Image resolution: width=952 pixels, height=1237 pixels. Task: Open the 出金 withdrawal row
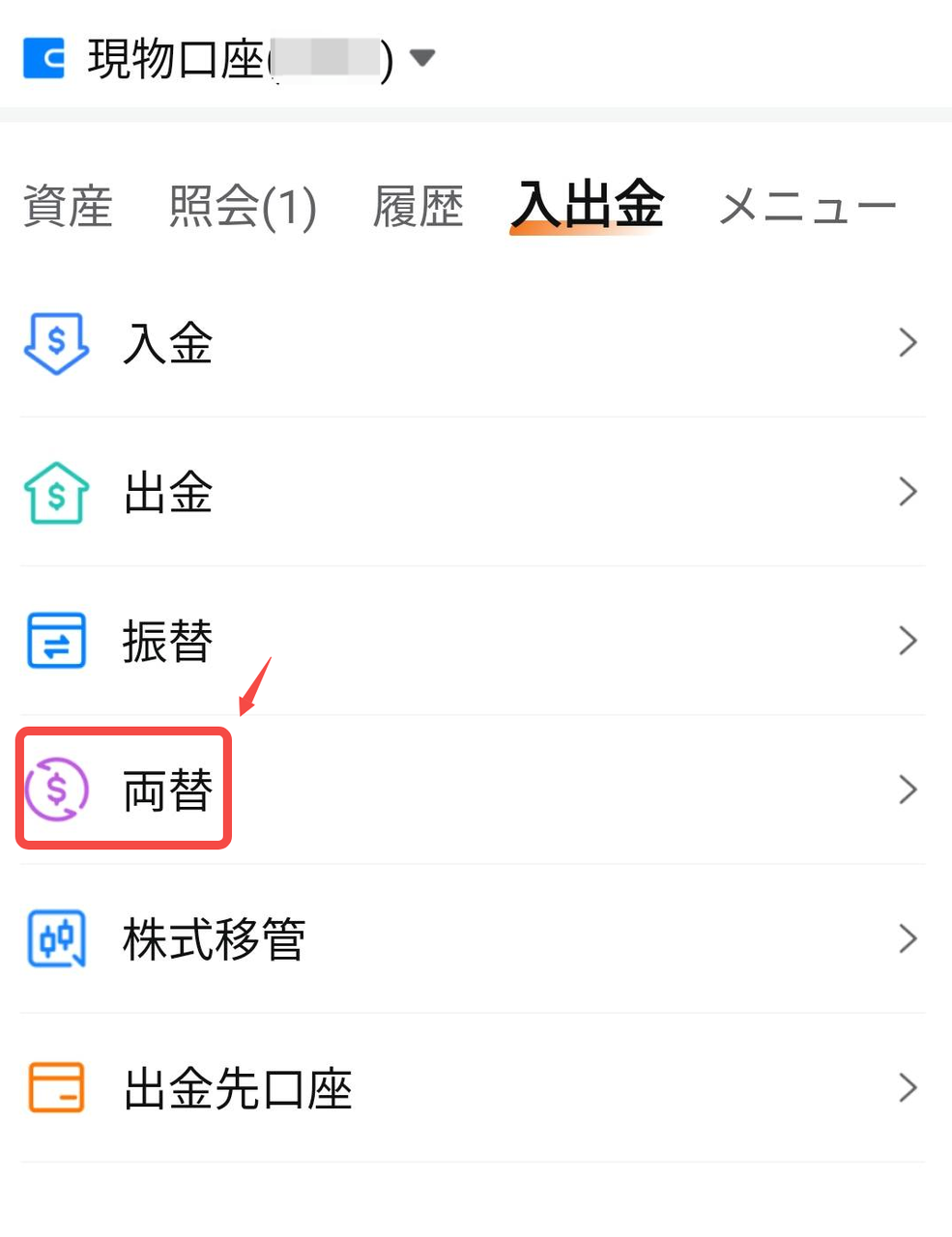pos(472,492)
